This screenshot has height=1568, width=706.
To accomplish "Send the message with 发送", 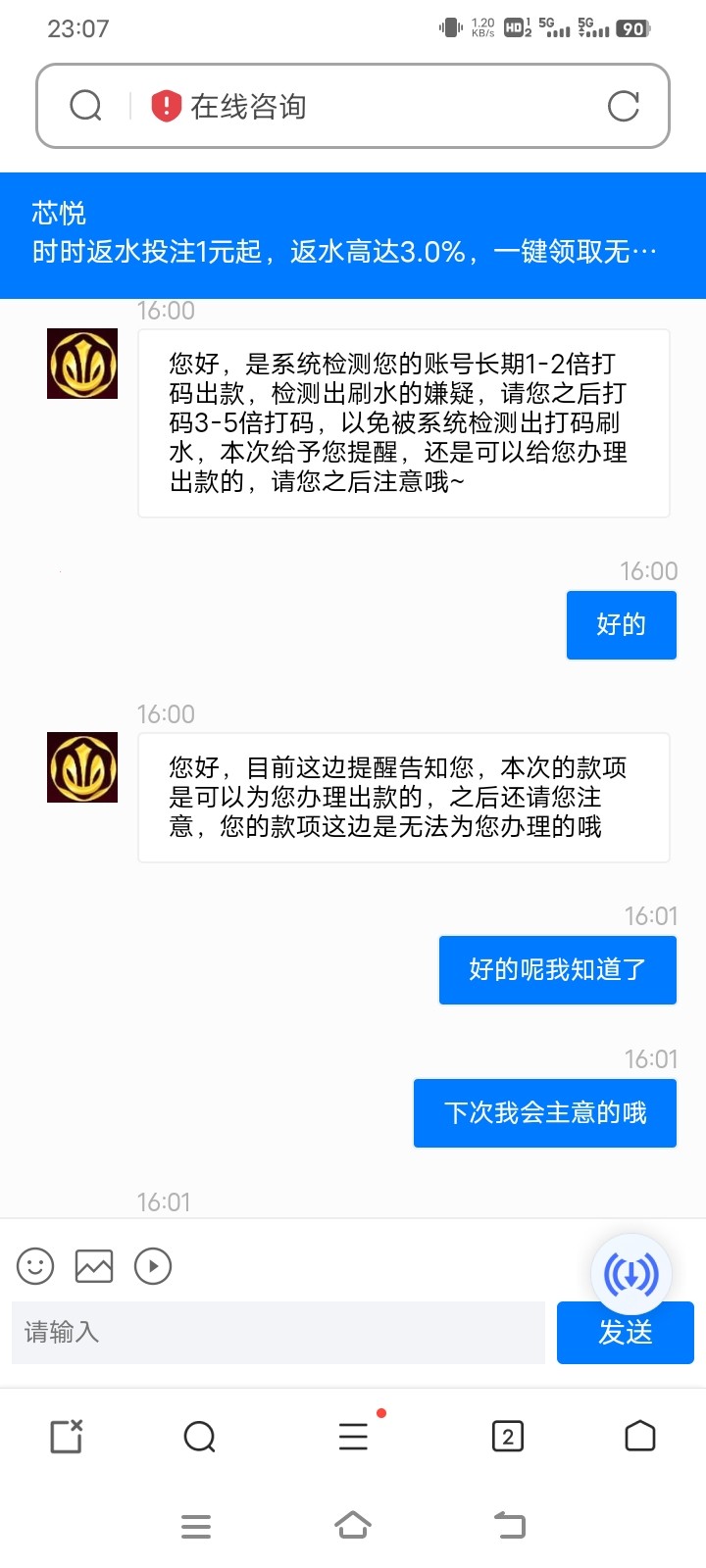I will [x=625, y=1333].
